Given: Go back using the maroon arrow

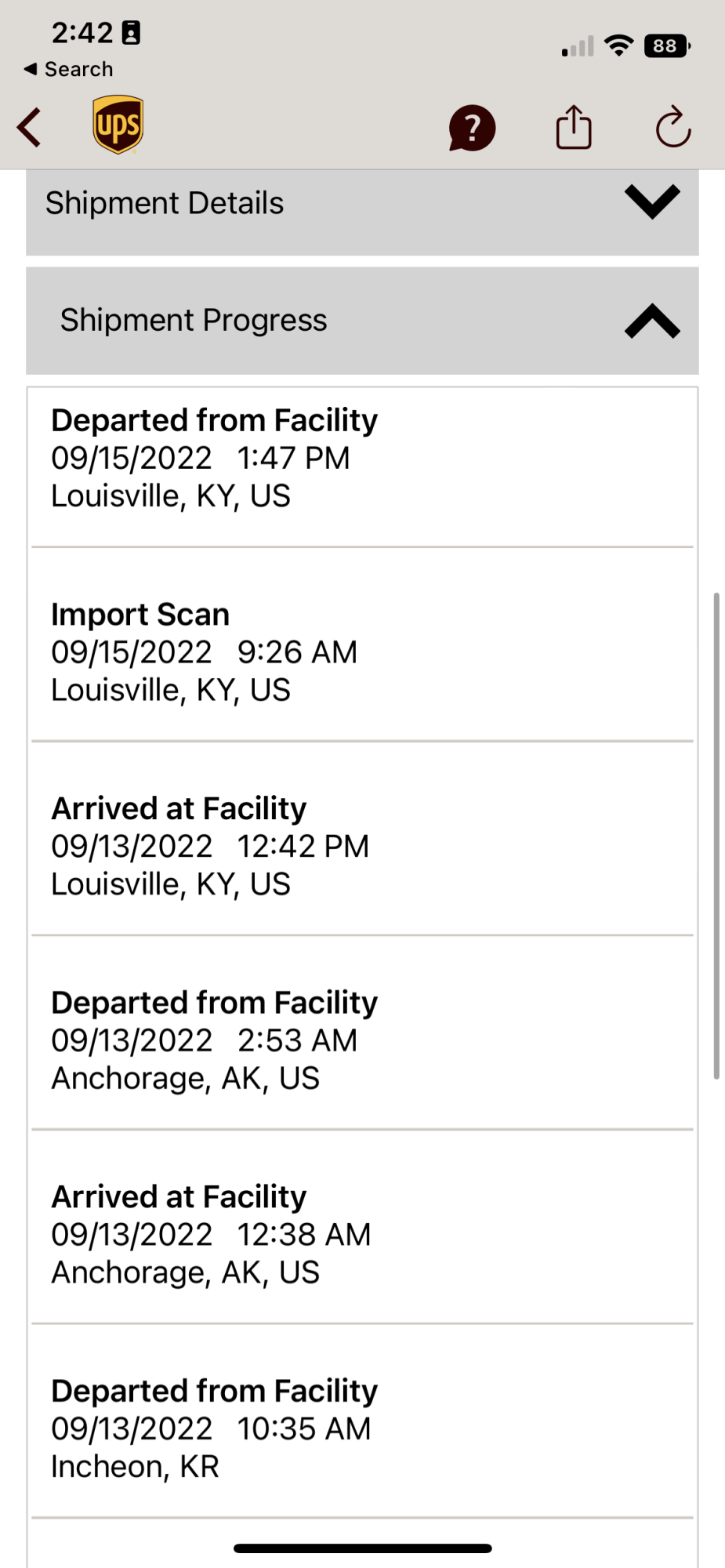Looking at the screenshot, I should coord(30,128).
